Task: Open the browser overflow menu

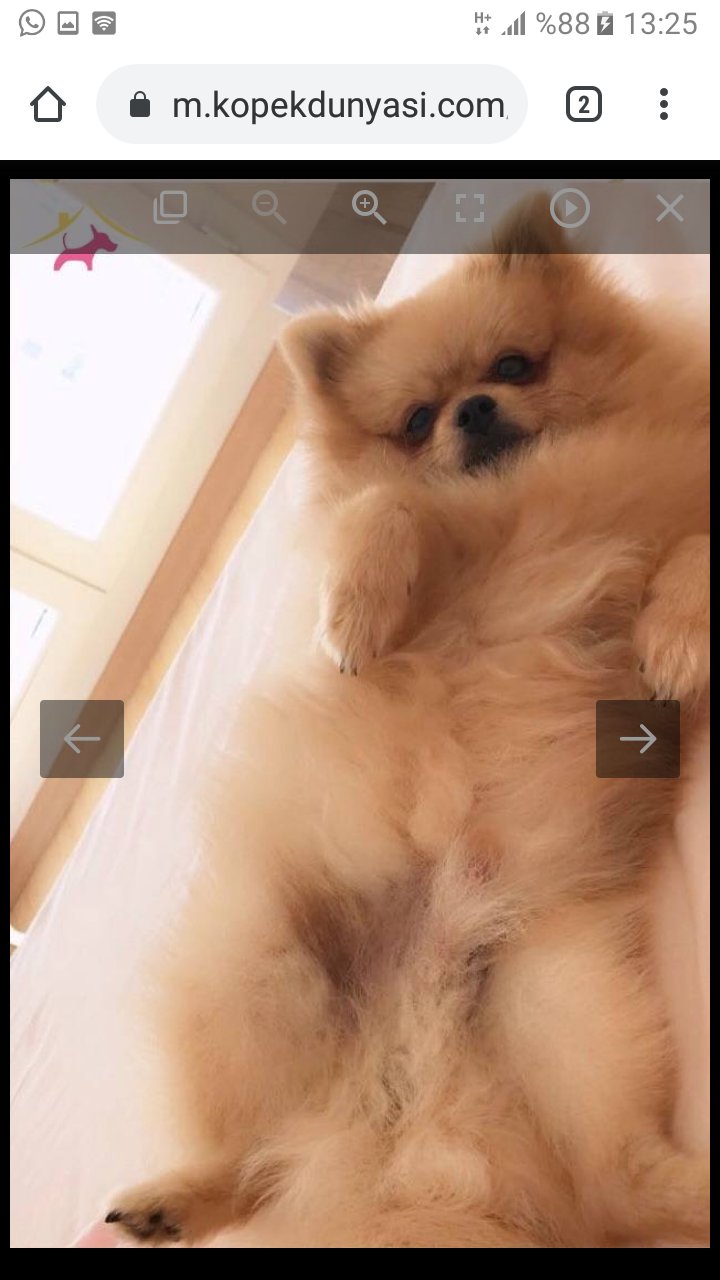Action: pyautogui.click(x=664, y=104)
